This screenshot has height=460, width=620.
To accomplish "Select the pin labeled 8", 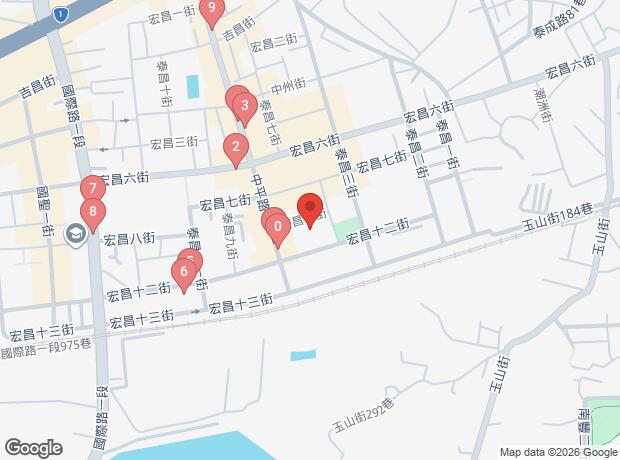I will point(93,212).
